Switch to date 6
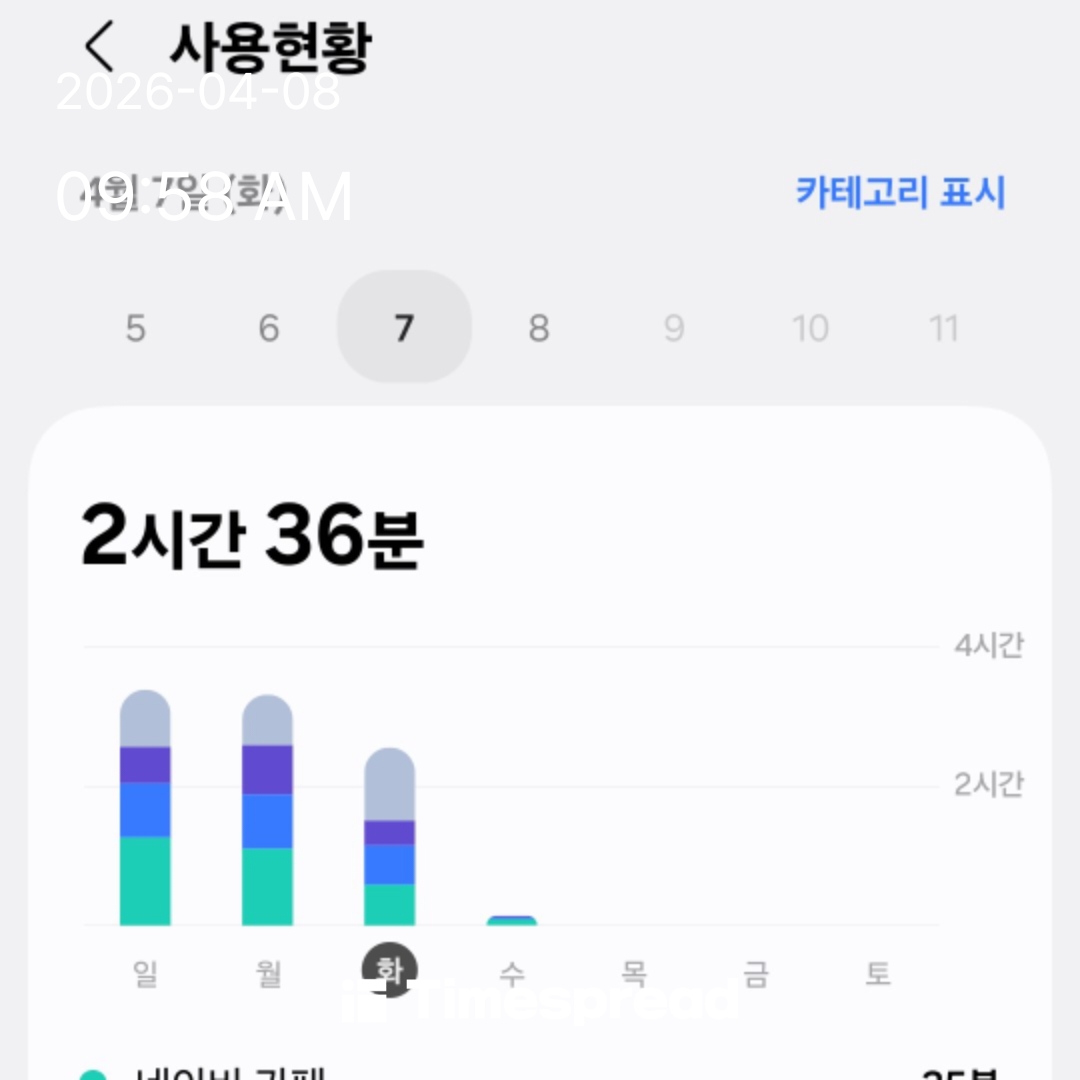Image resolution: width=1080 pixels, height=1080 pixels. (x=269, y=328)
